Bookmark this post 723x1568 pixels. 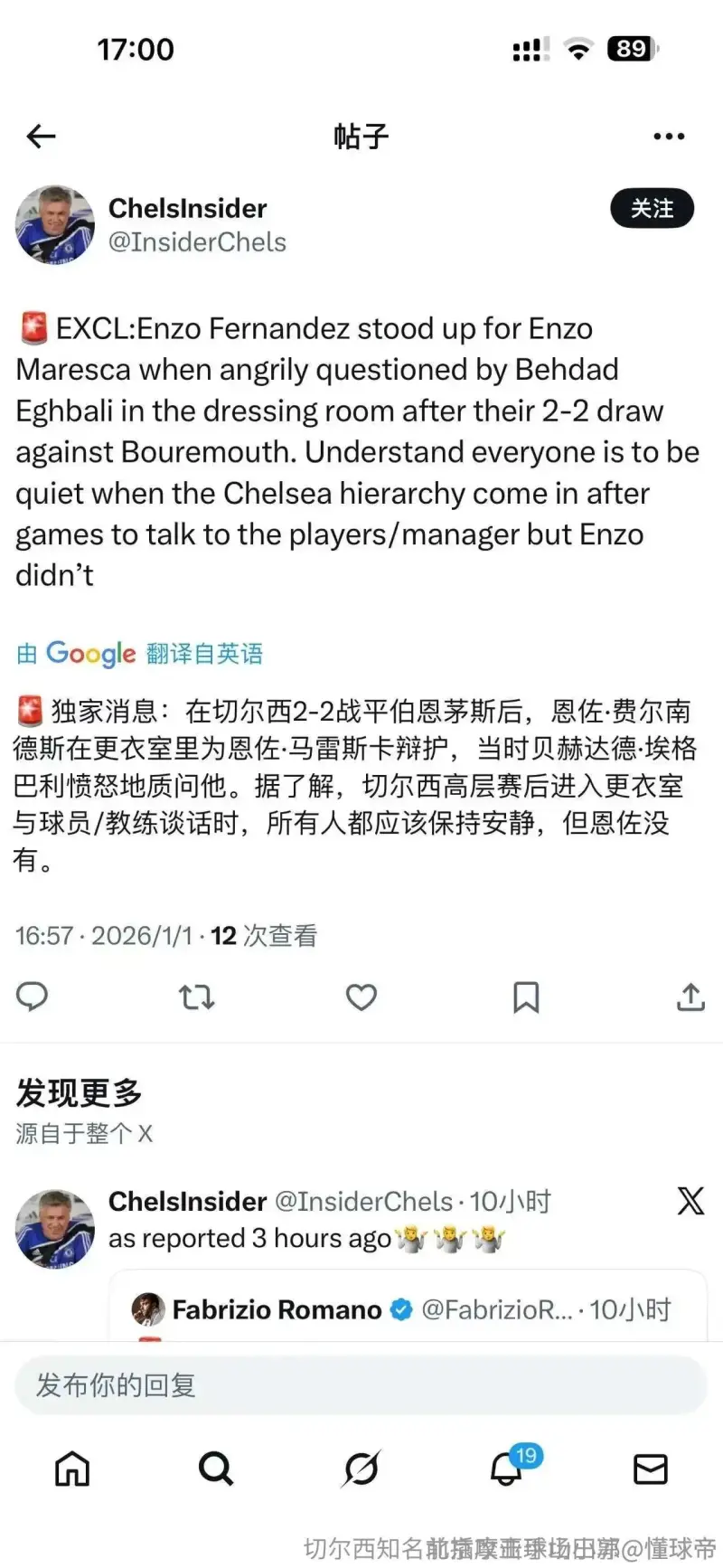pos(526,997)
